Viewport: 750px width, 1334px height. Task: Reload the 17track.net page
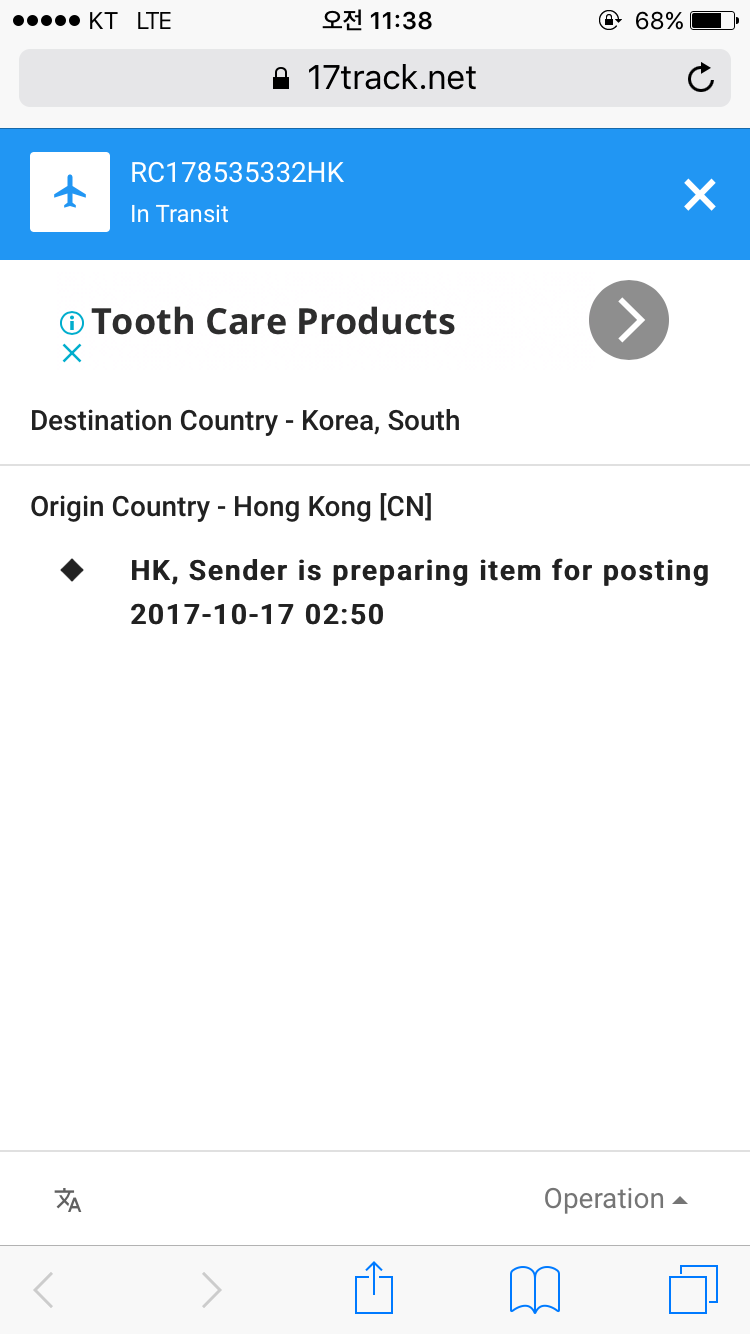click(x=701, y=78)
